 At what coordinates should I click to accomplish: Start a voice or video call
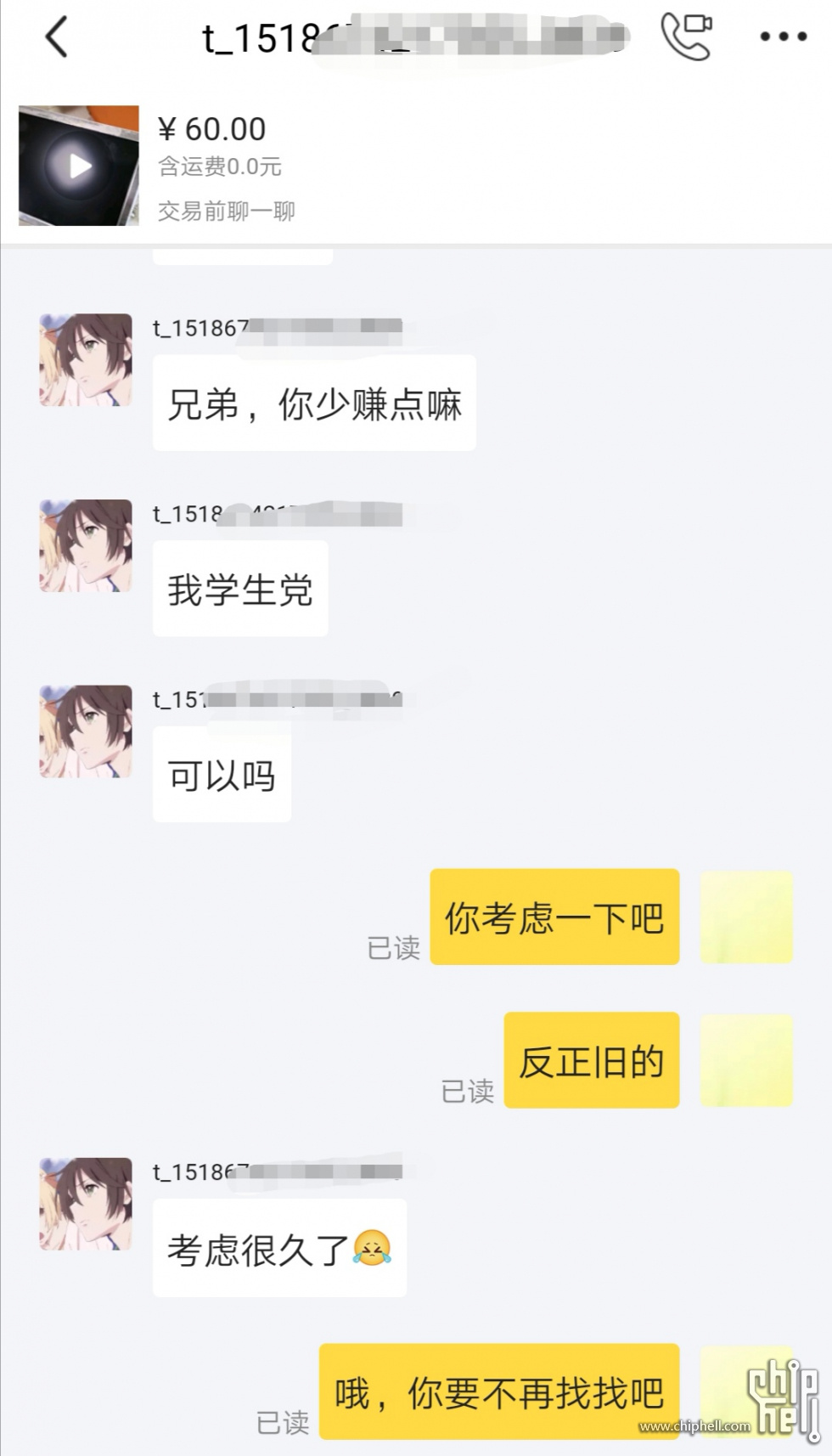(686, 37)
